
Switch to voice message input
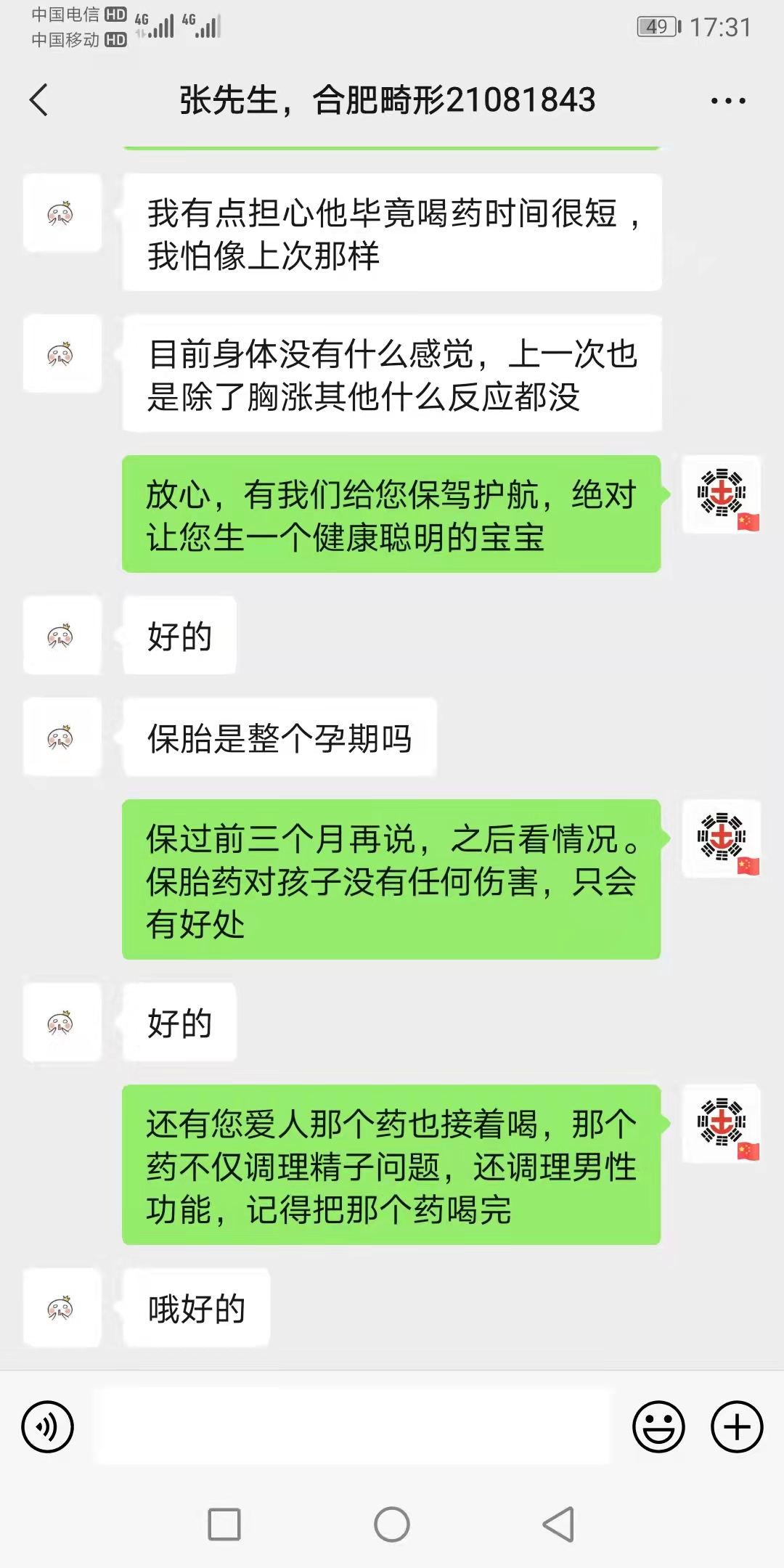[48, 1426]
